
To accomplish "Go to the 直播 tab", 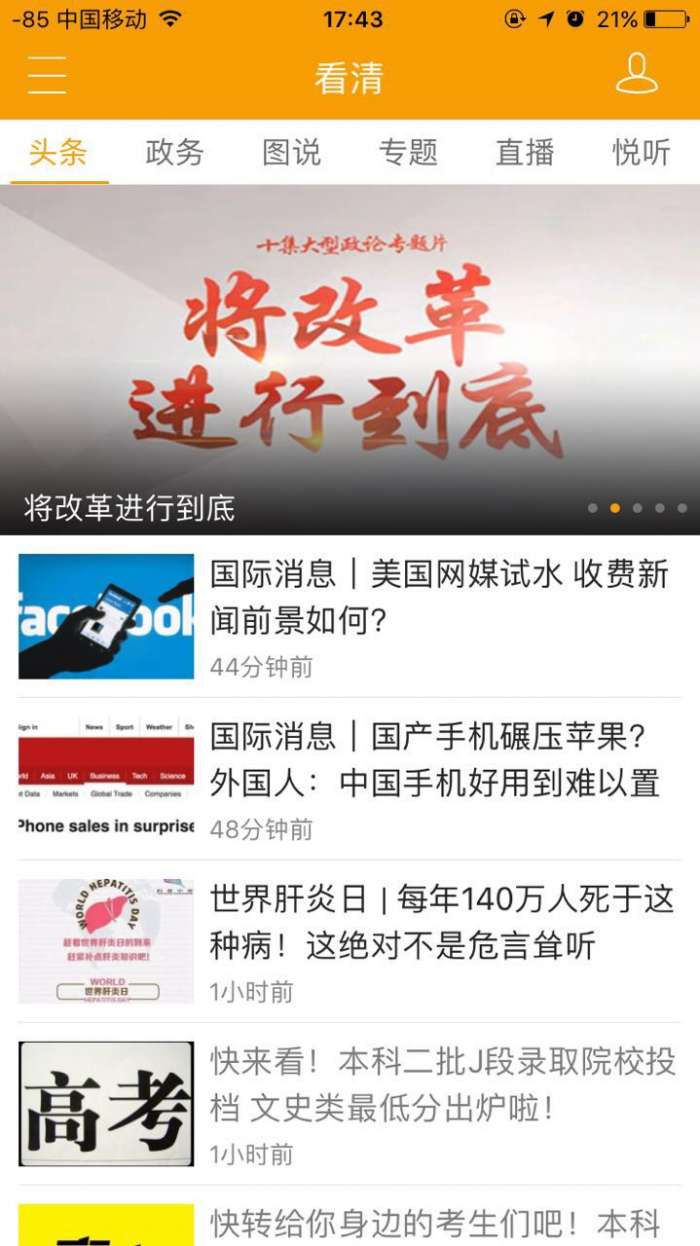I will pyautogui.click(x=525, y=153).
